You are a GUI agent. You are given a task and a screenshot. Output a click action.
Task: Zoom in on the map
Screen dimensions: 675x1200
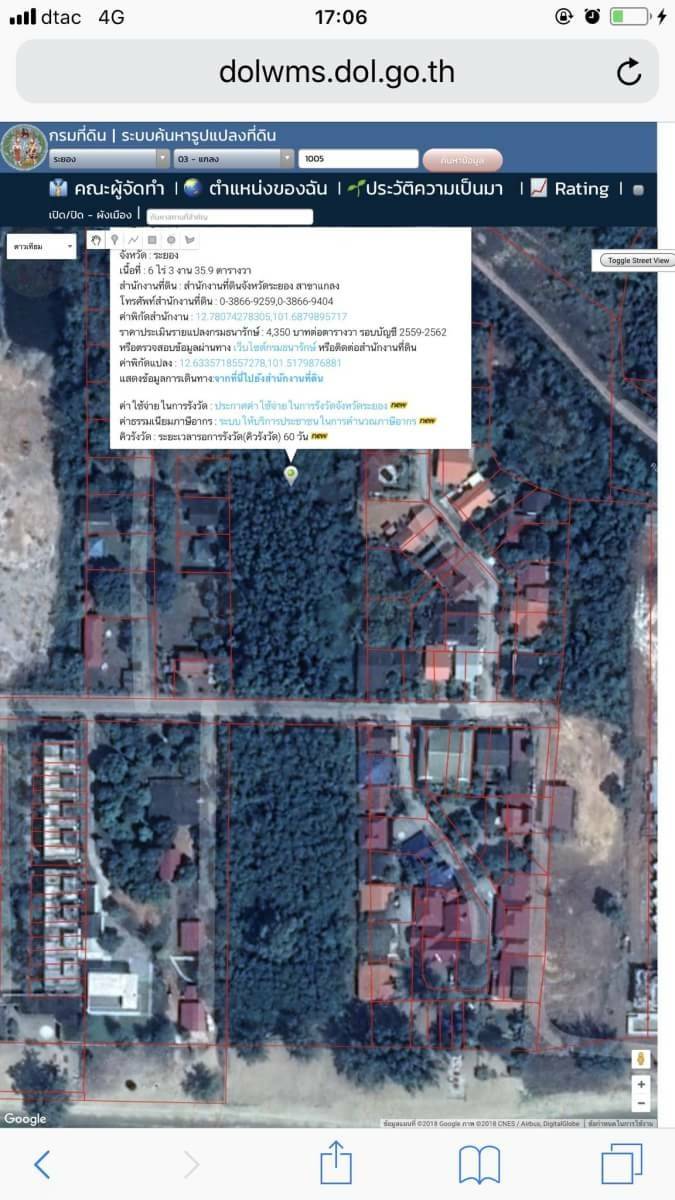click(x=641, y=1084)
